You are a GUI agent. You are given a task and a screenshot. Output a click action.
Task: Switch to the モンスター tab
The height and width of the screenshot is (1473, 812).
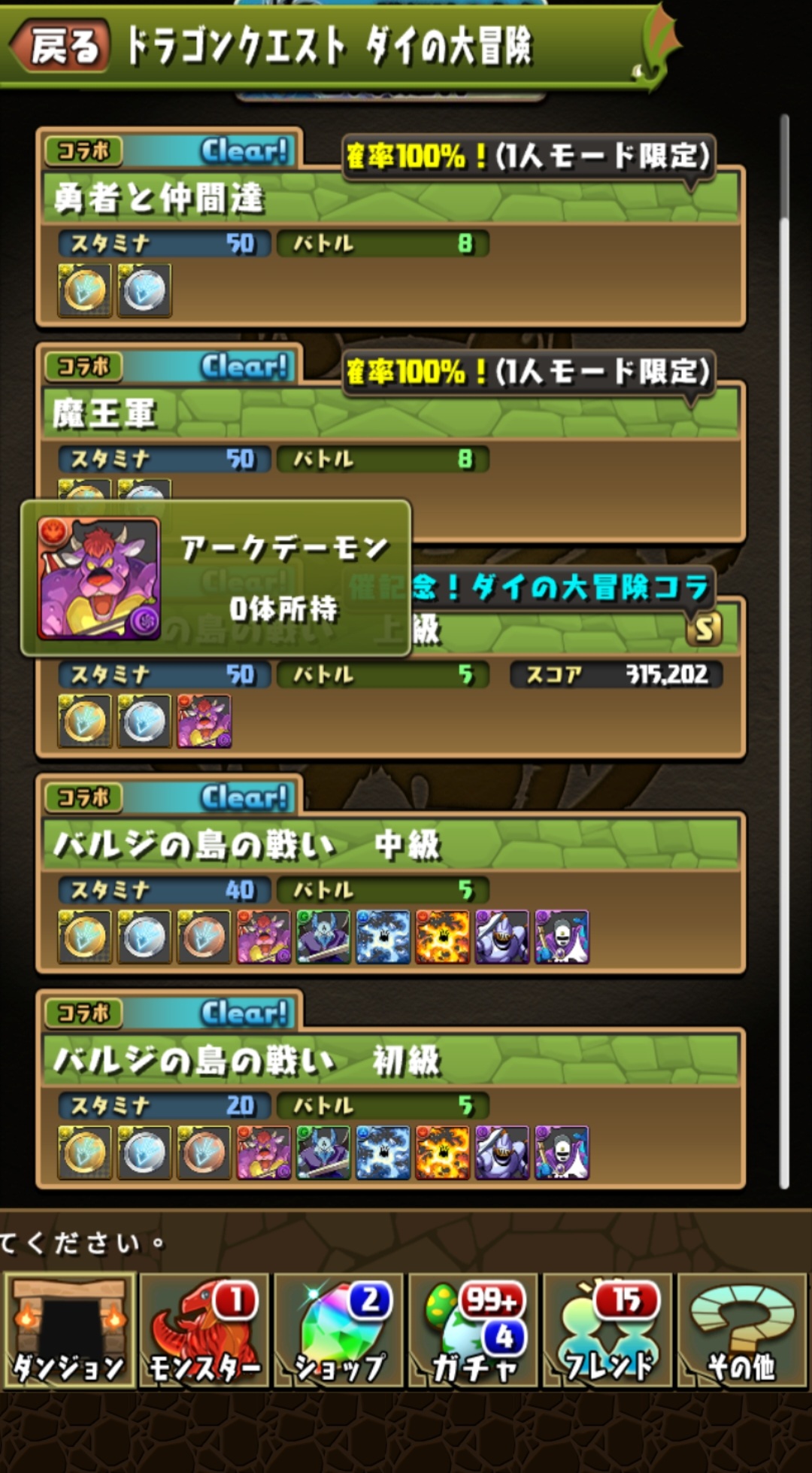(204, 1330)
